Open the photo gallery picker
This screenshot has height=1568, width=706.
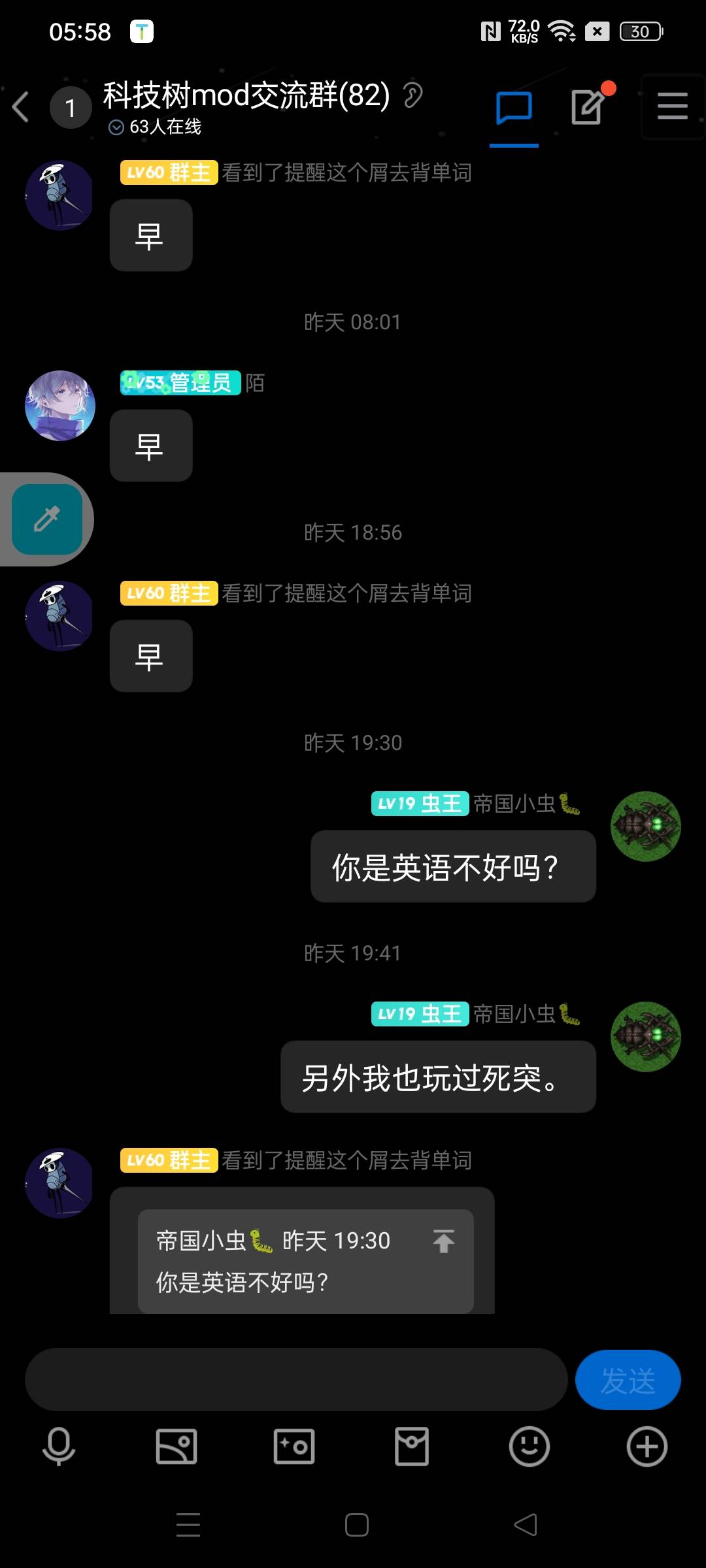[176, 1446]
